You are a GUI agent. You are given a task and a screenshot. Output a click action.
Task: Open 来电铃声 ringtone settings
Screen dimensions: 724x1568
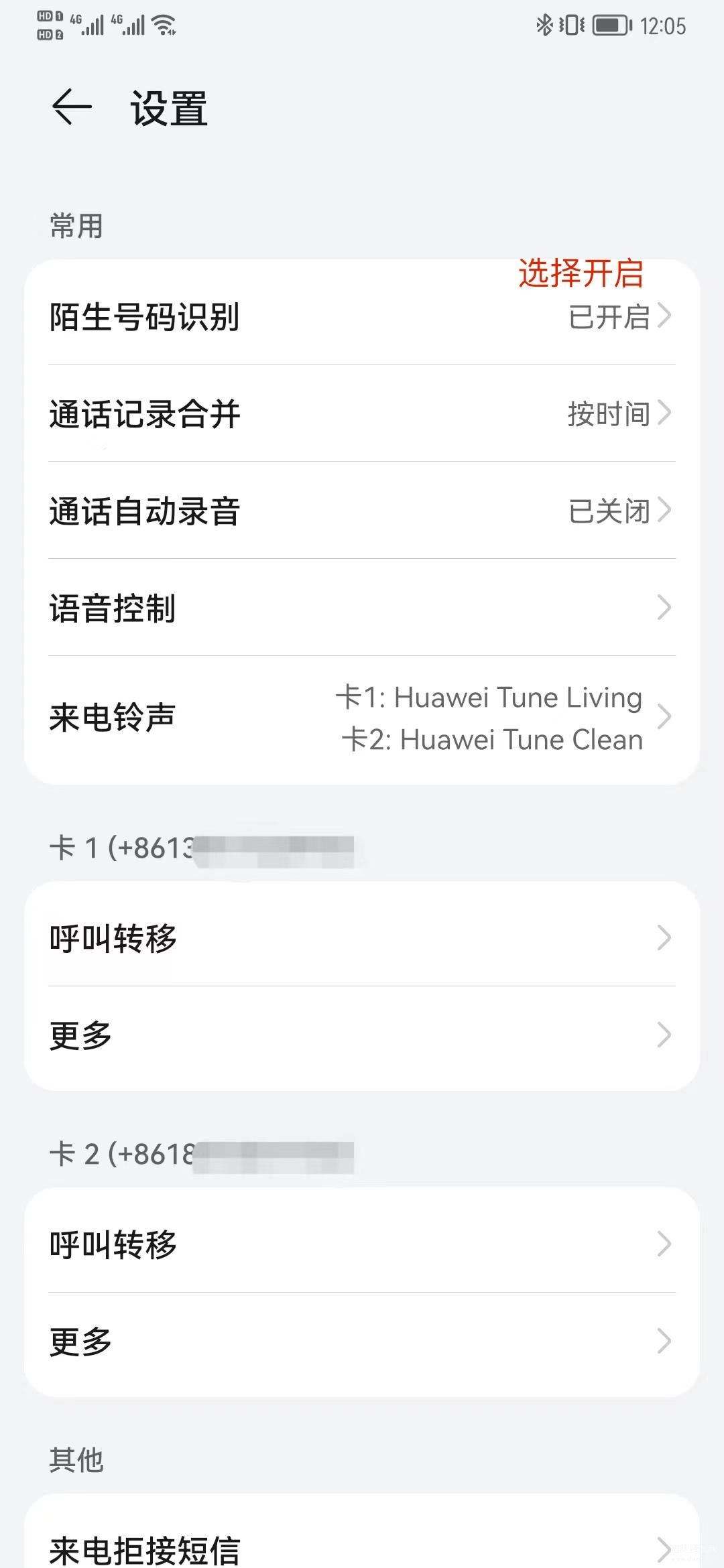coord(362,718)
